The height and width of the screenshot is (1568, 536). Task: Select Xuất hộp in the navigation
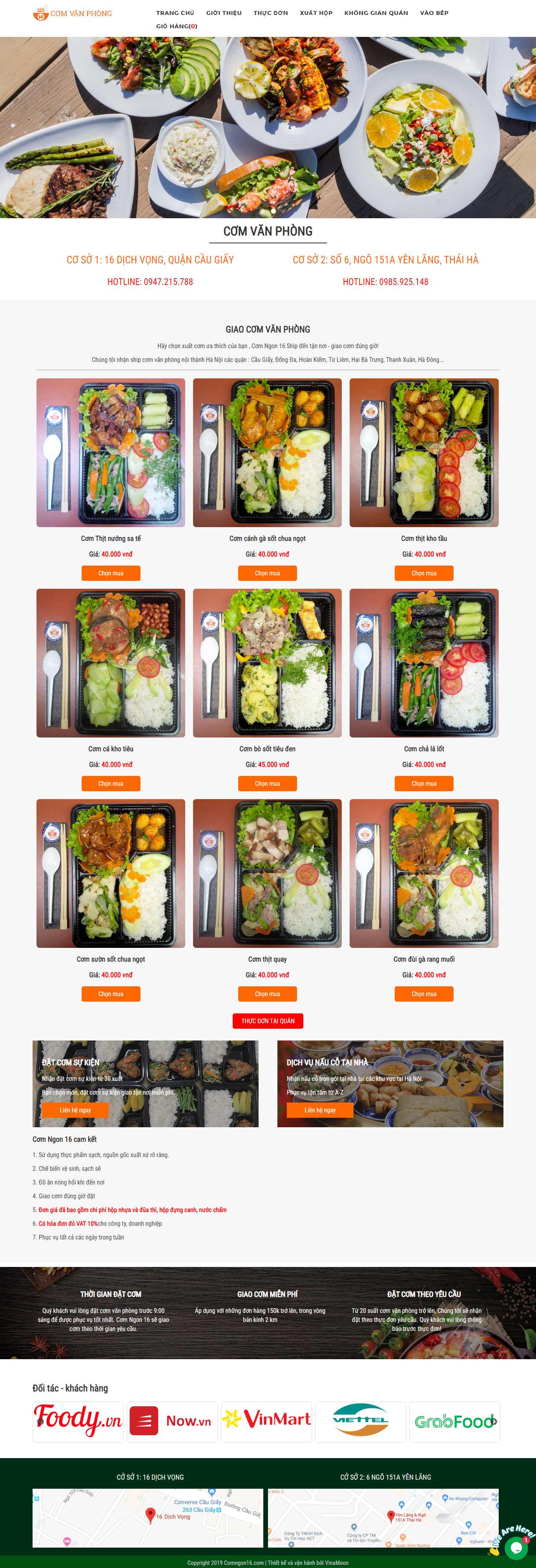316,13
